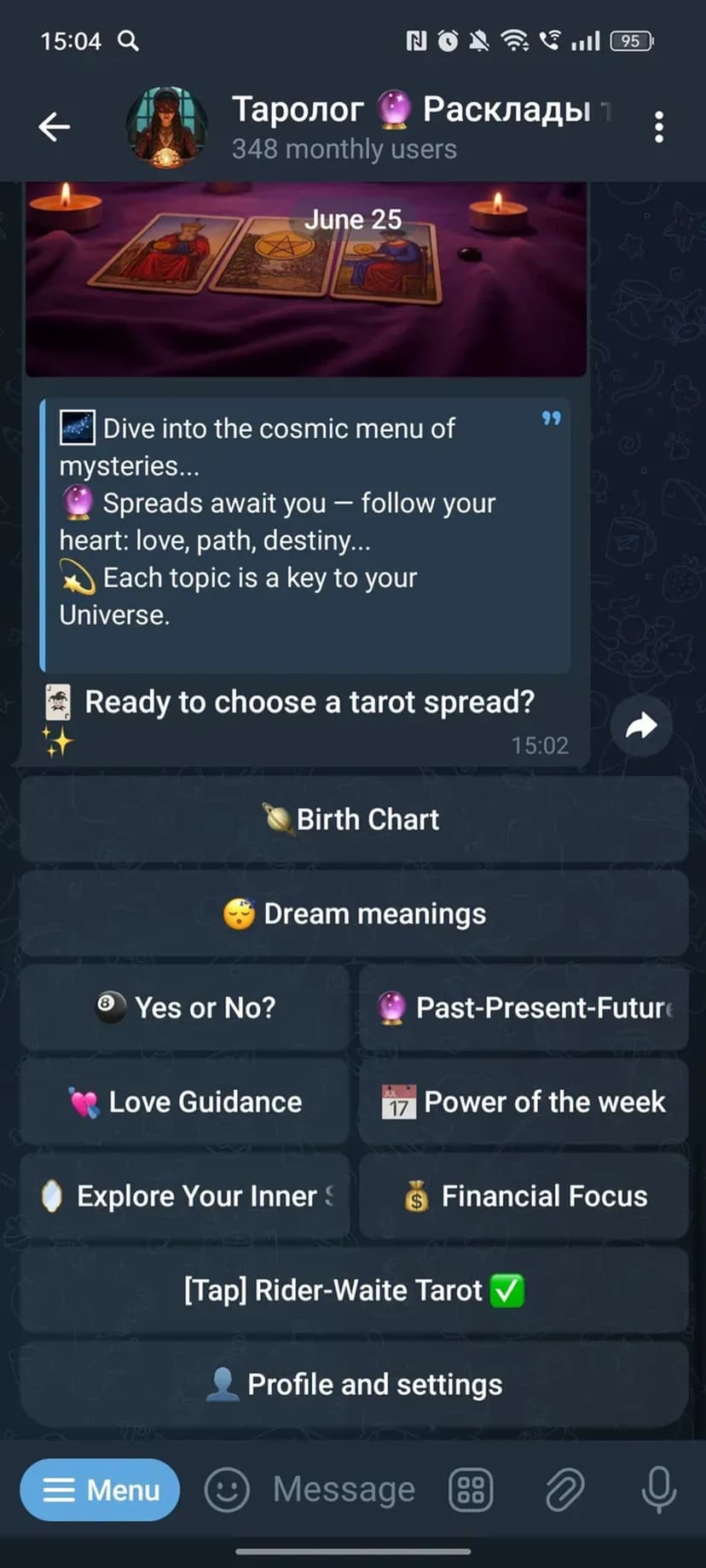Open Love Guidance spread
This screenshot has width=706, height=1568.
[x=185, y=1102]
